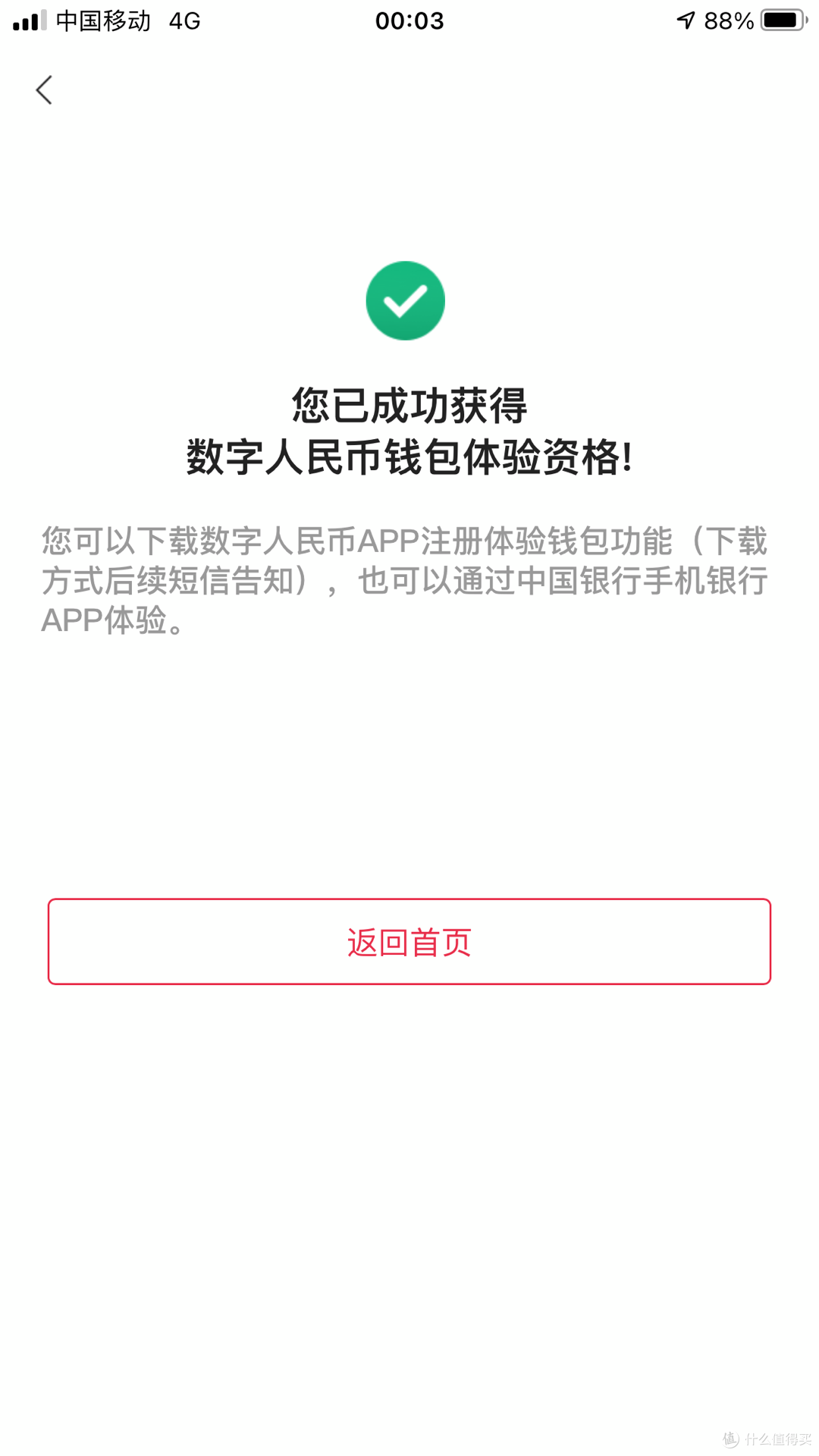Go back using the top-left arrow
The image size is (819, 1456).
coord(44,90)
